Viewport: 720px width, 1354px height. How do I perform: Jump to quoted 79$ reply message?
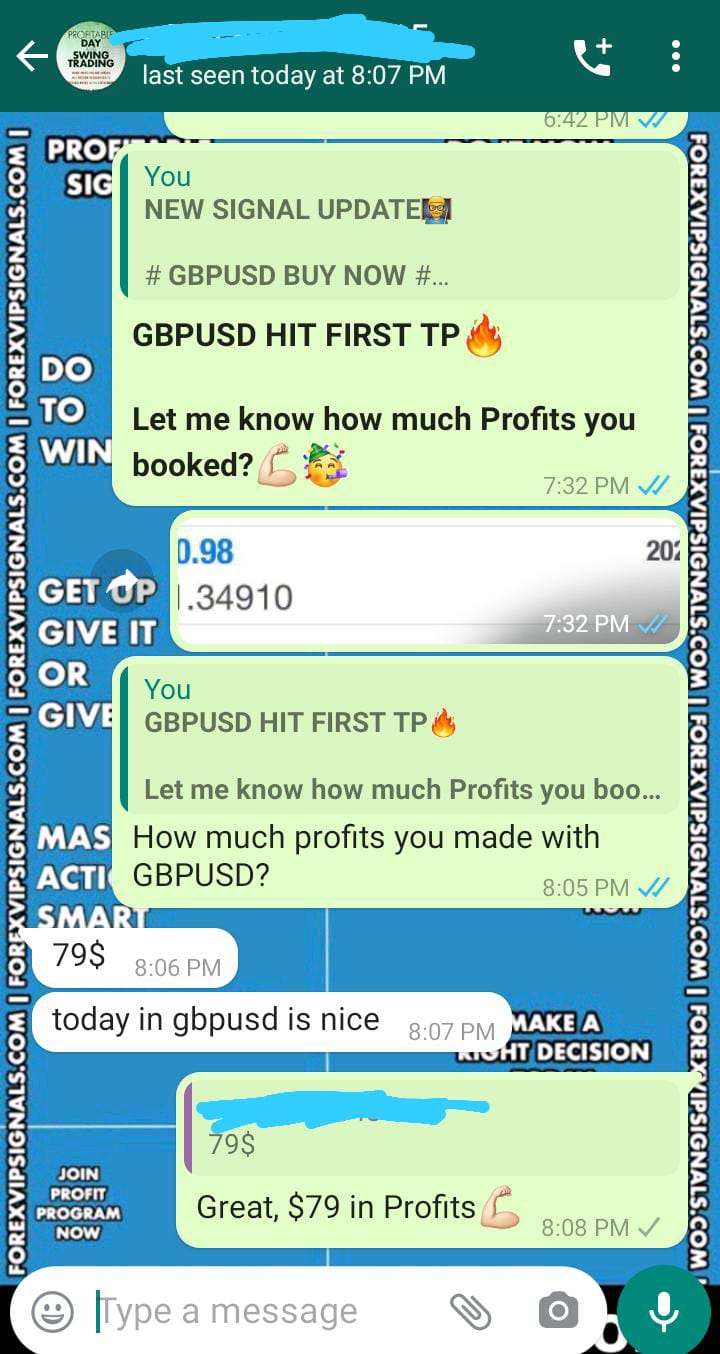click(x=432, y=1128)
